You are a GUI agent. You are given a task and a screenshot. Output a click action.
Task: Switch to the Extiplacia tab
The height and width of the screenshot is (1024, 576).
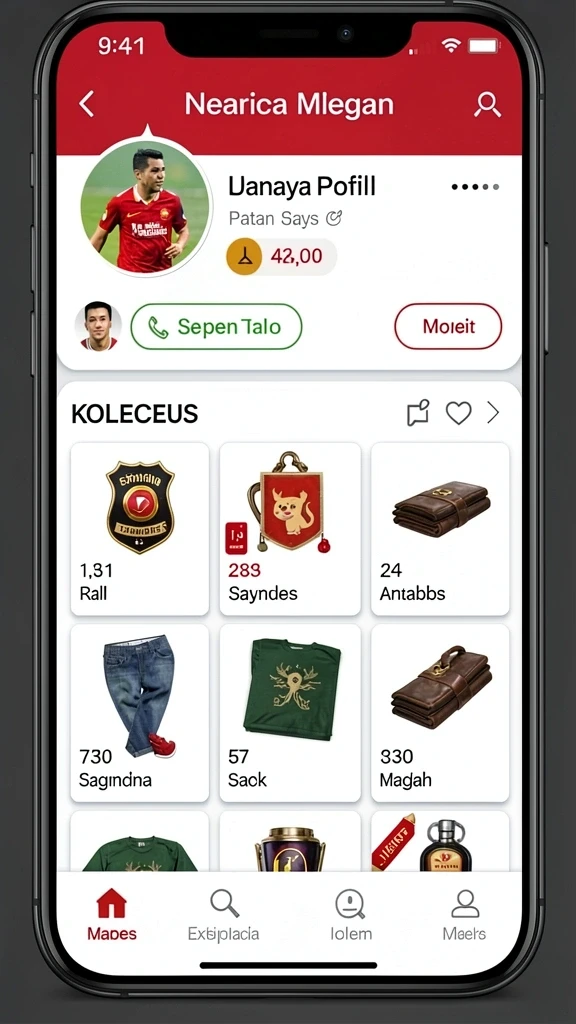(x=223, y=914)
